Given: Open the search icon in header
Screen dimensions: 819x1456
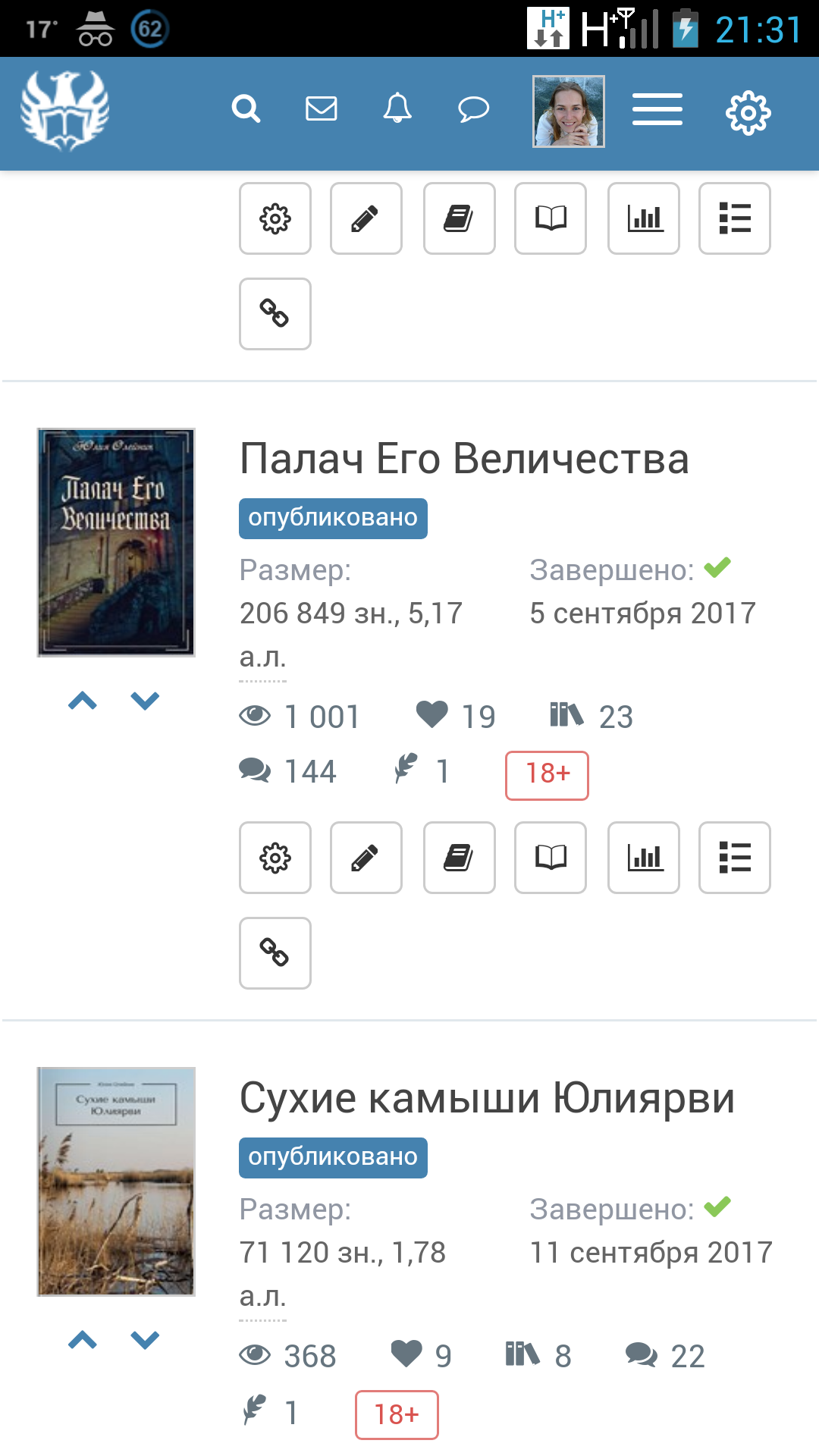Looking at the screenshot, I should coord(246,109).
